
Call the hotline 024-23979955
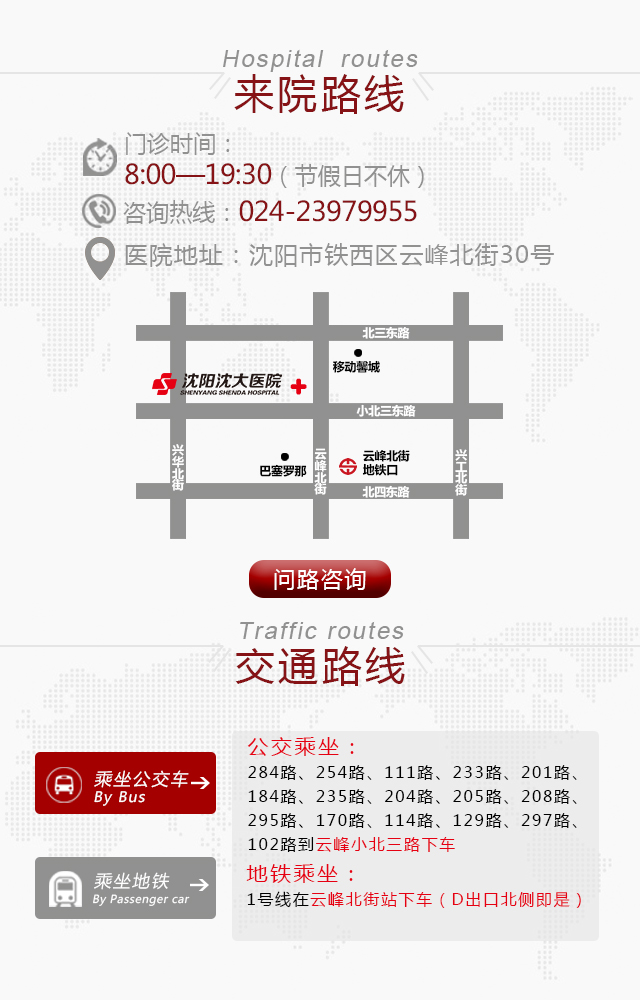(x=327, y=212)
